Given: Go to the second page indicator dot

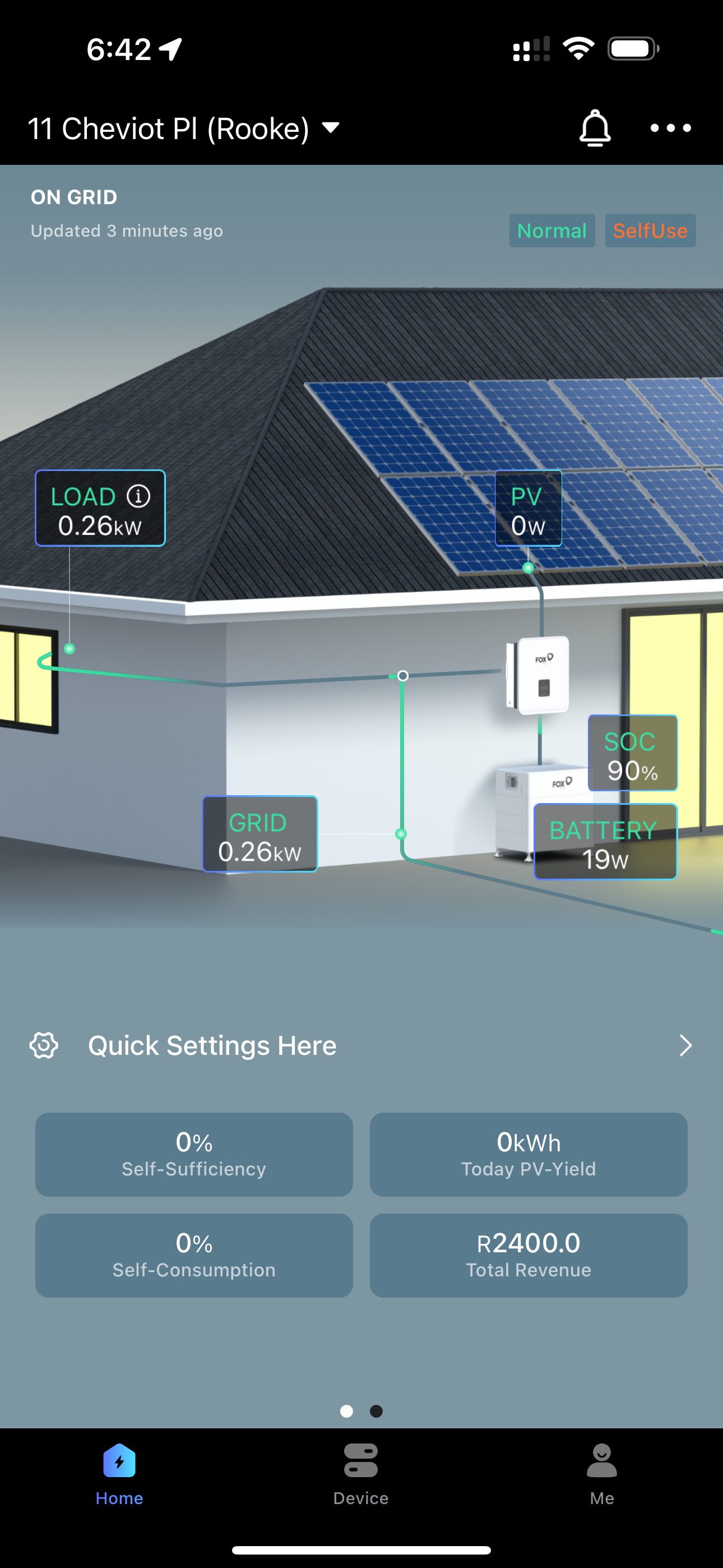Looking at the screenshot, I should [377, 1411].
